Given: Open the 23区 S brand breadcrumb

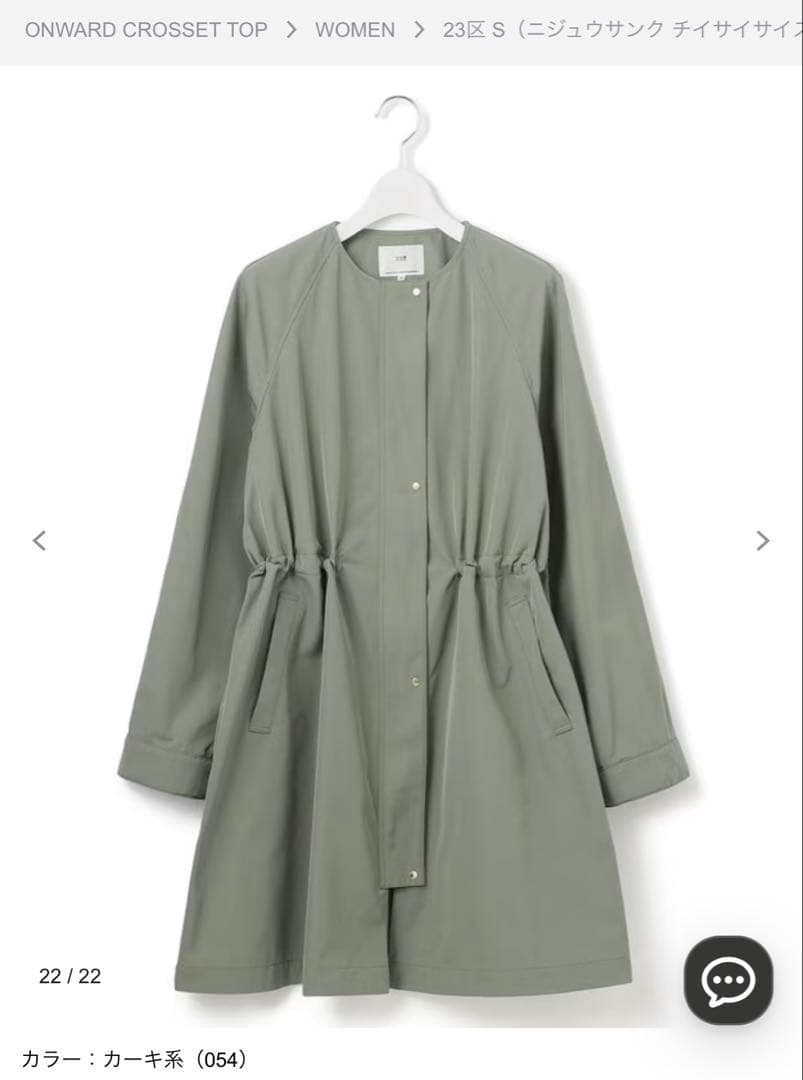Looking at the screenshot, I should tap(622, 30).
